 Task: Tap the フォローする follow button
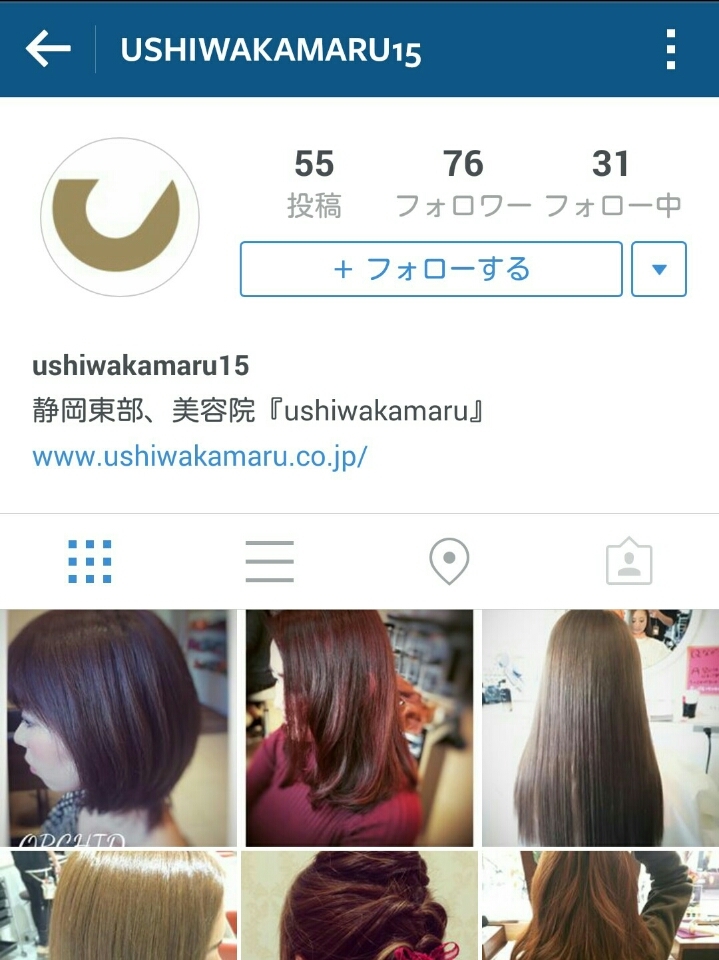(x=431, y=269)
